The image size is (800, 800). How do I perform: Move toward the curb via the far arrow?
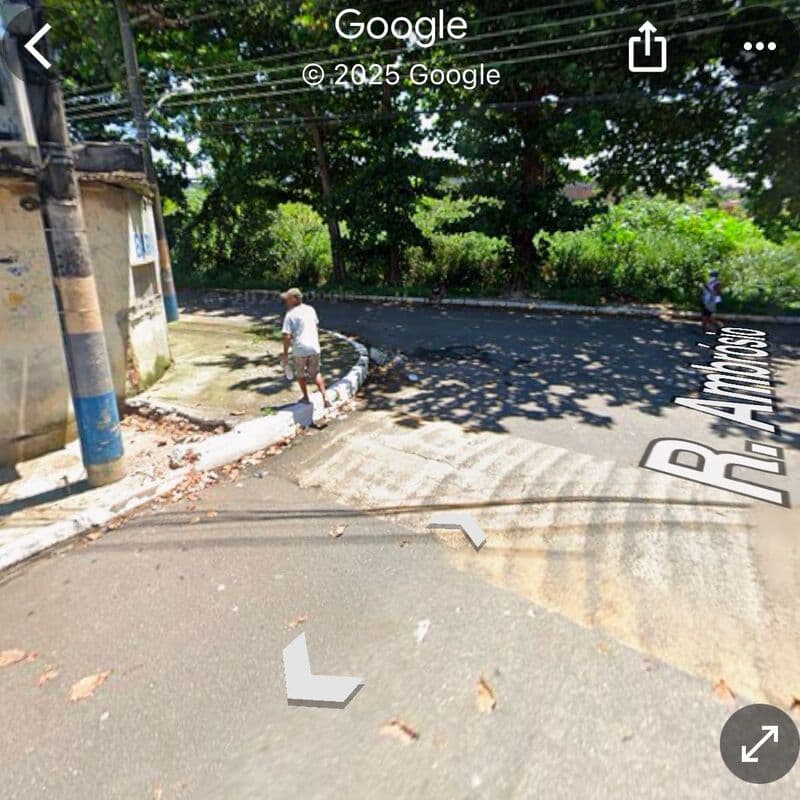(x=459, y=529)
